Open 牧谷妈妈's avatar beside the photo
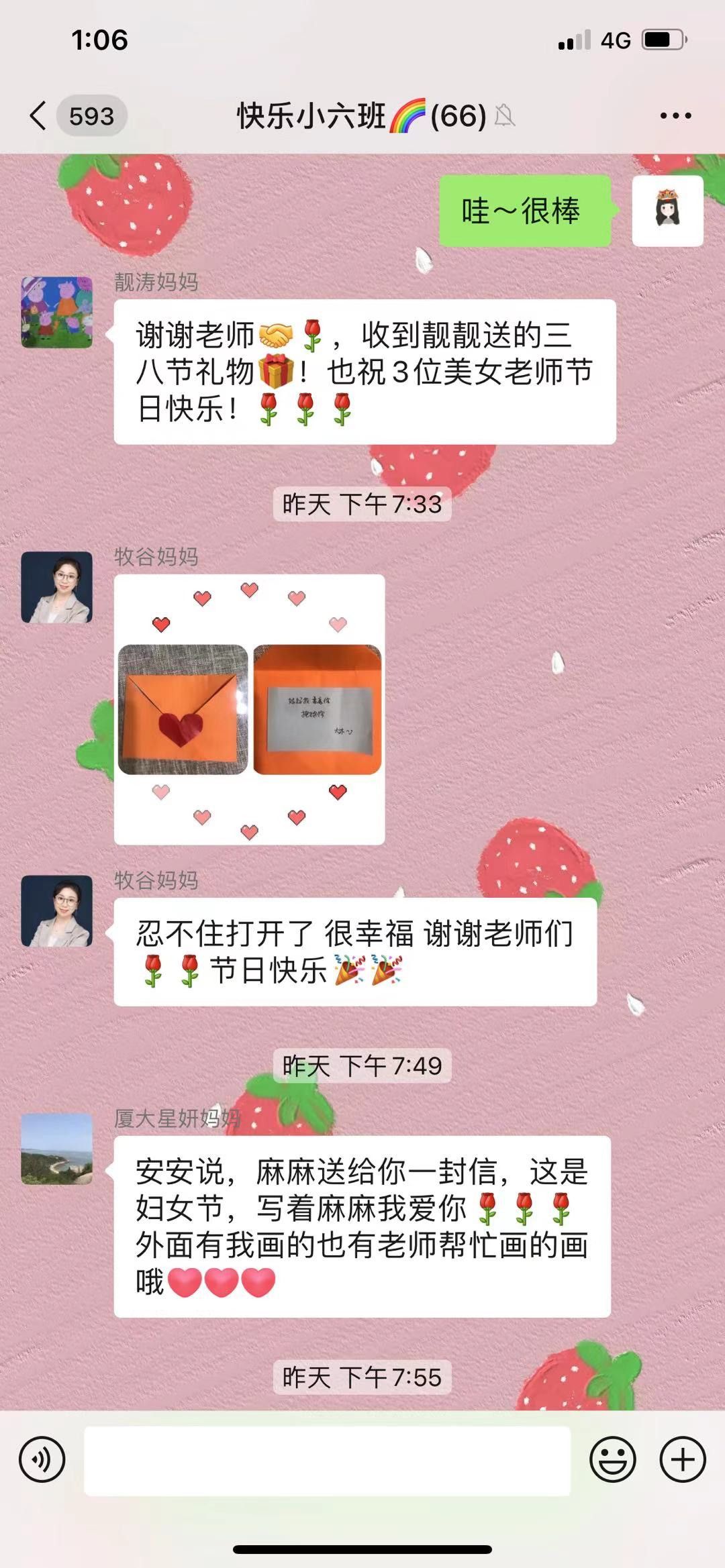Viewport: 725px width, 1568px height. tap(57, 587)
